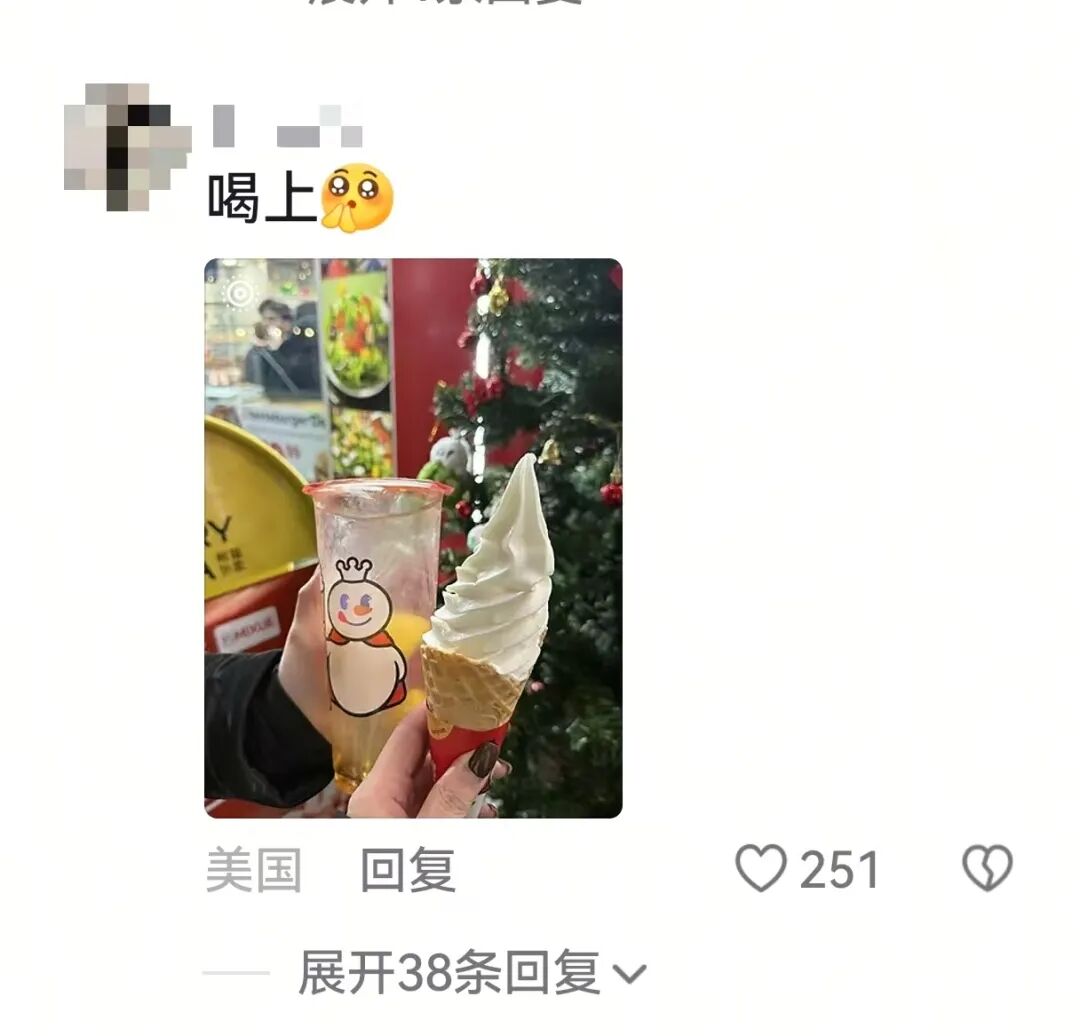1080x1036 pixels.
Task: Dislike comment with broken heart icon
Action: coord(987,868)
